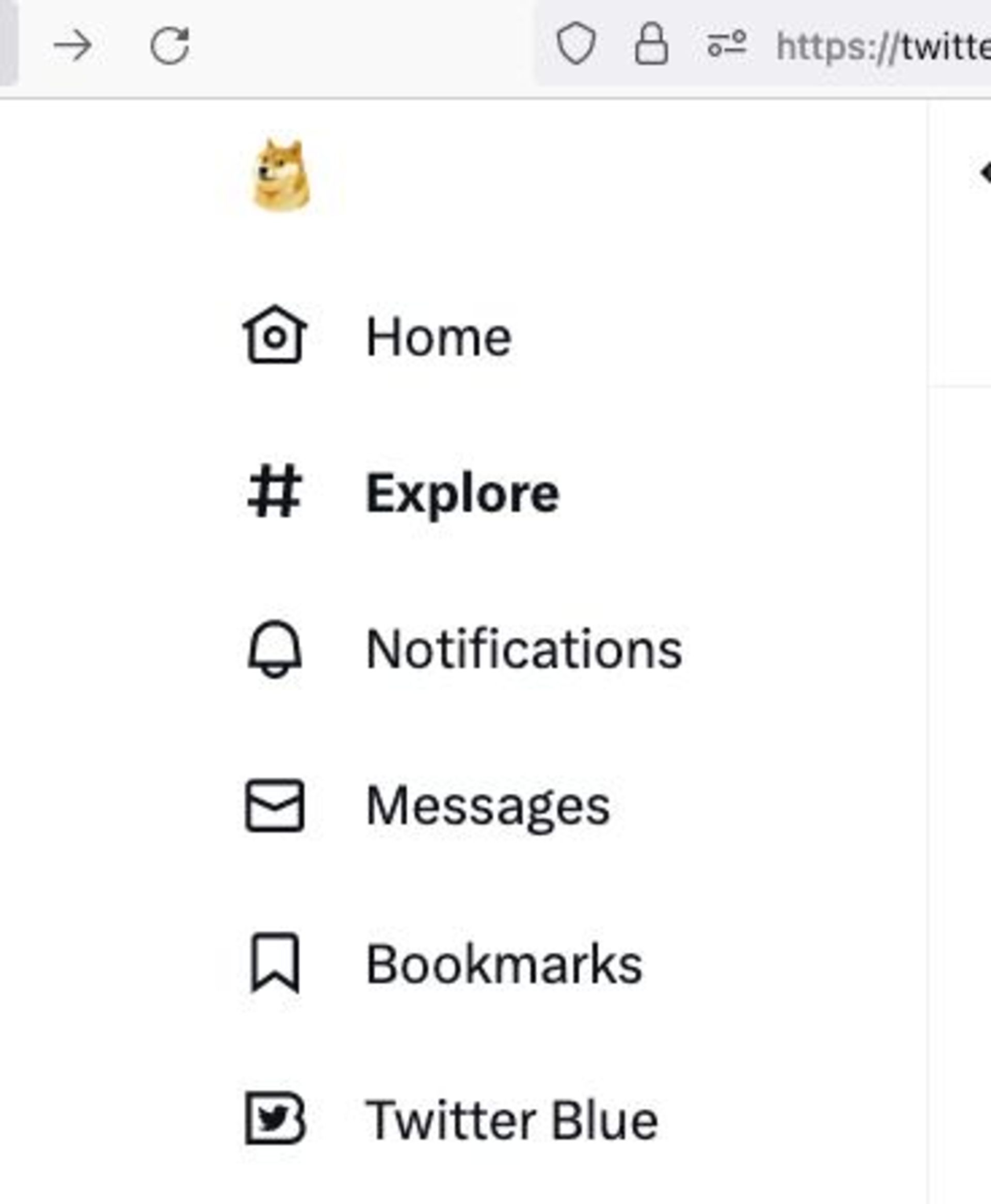Screen dimensions: 991x1204
Task: Reload the current page
Action: coord(169,45)
